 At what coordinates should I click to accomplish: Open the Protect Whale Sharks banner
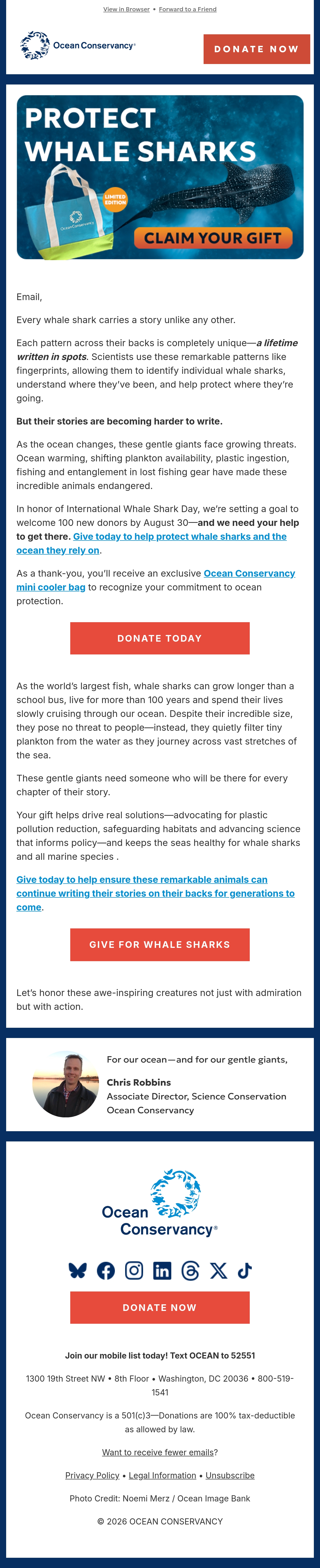160,177
